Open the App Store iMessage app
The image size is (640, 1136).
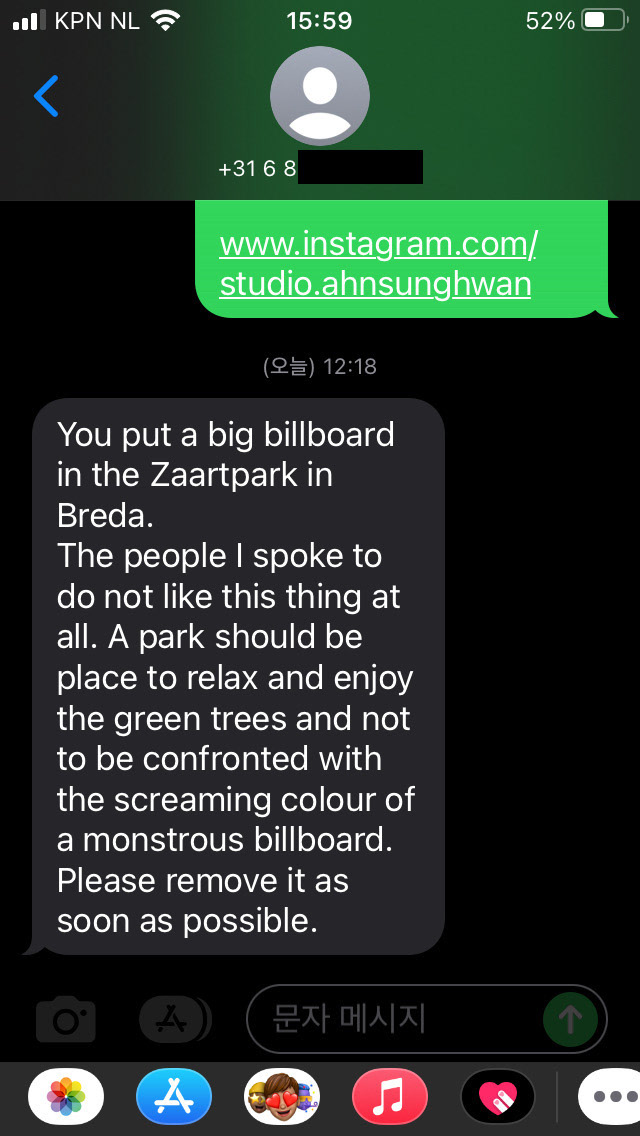(174, 1097)
